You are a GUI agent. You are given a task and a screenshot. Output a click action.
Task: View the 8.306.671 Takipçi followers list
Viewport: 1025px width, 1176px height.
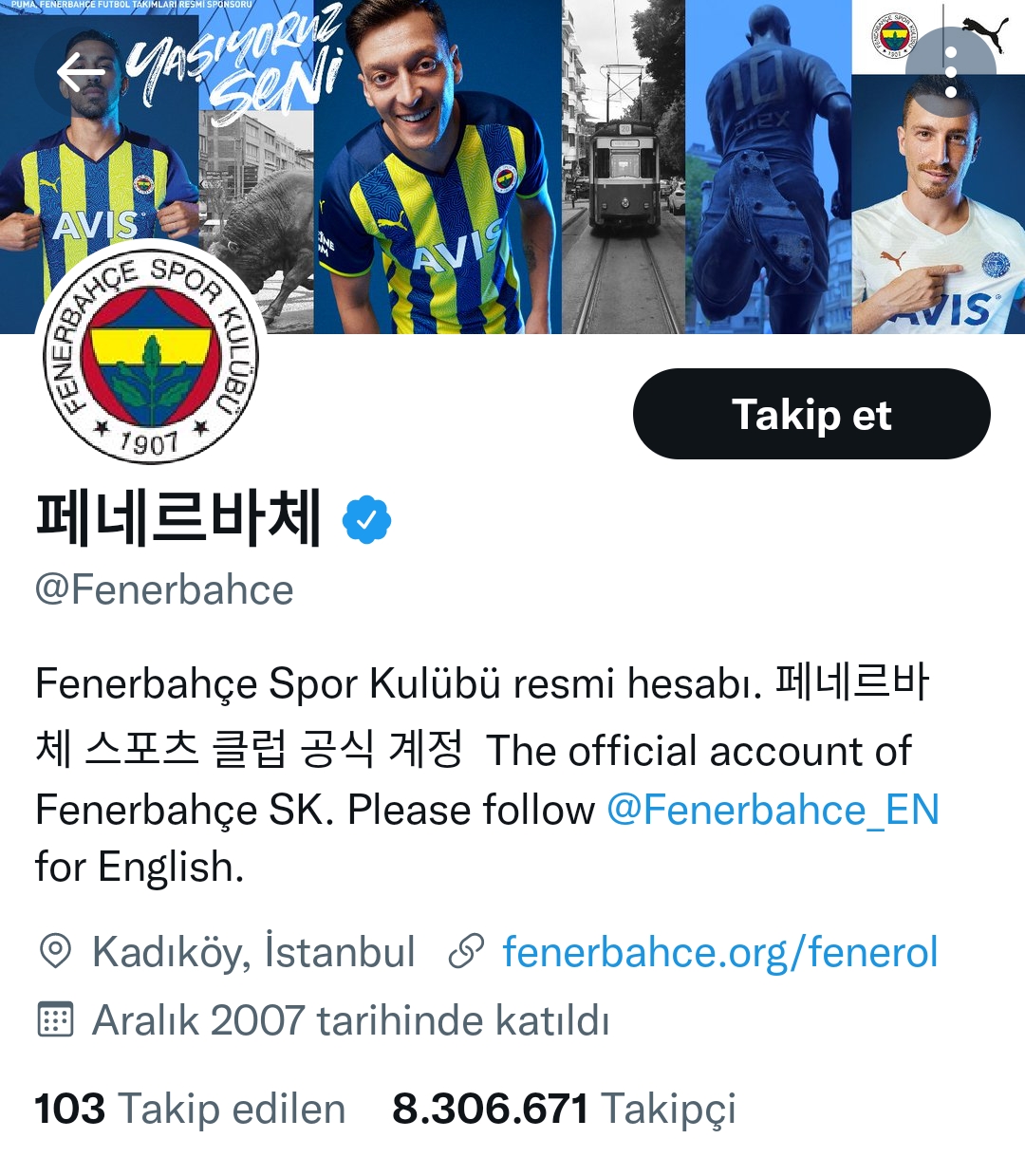pos(564,1109)
